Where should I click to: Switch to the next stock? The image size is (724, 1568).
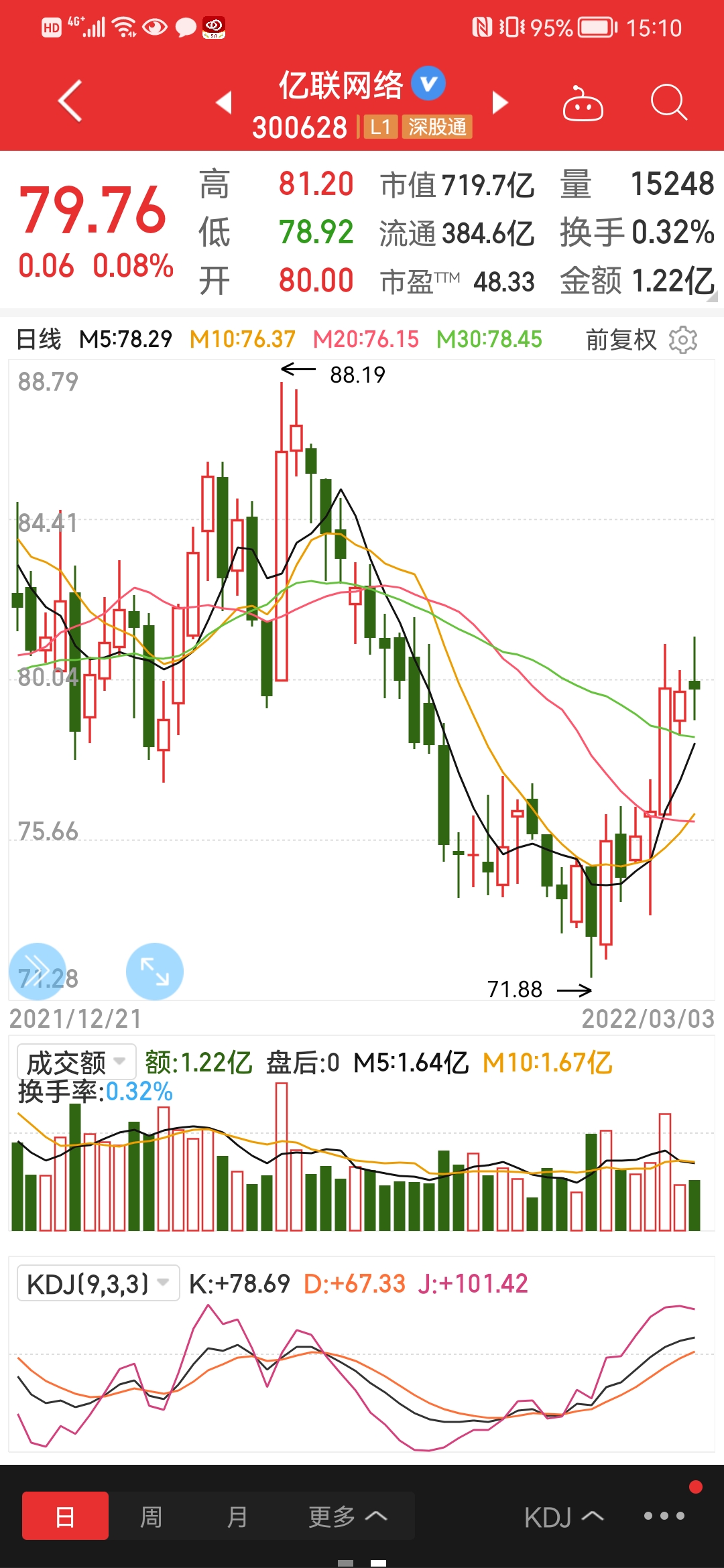500,102
